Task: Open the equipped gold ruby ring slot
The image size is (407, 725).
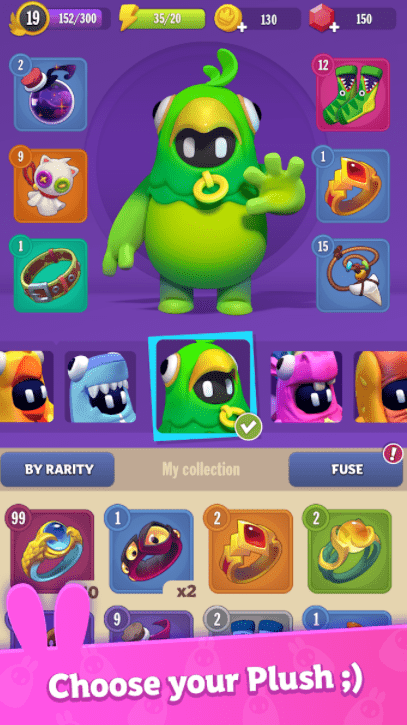Action: 353,185
